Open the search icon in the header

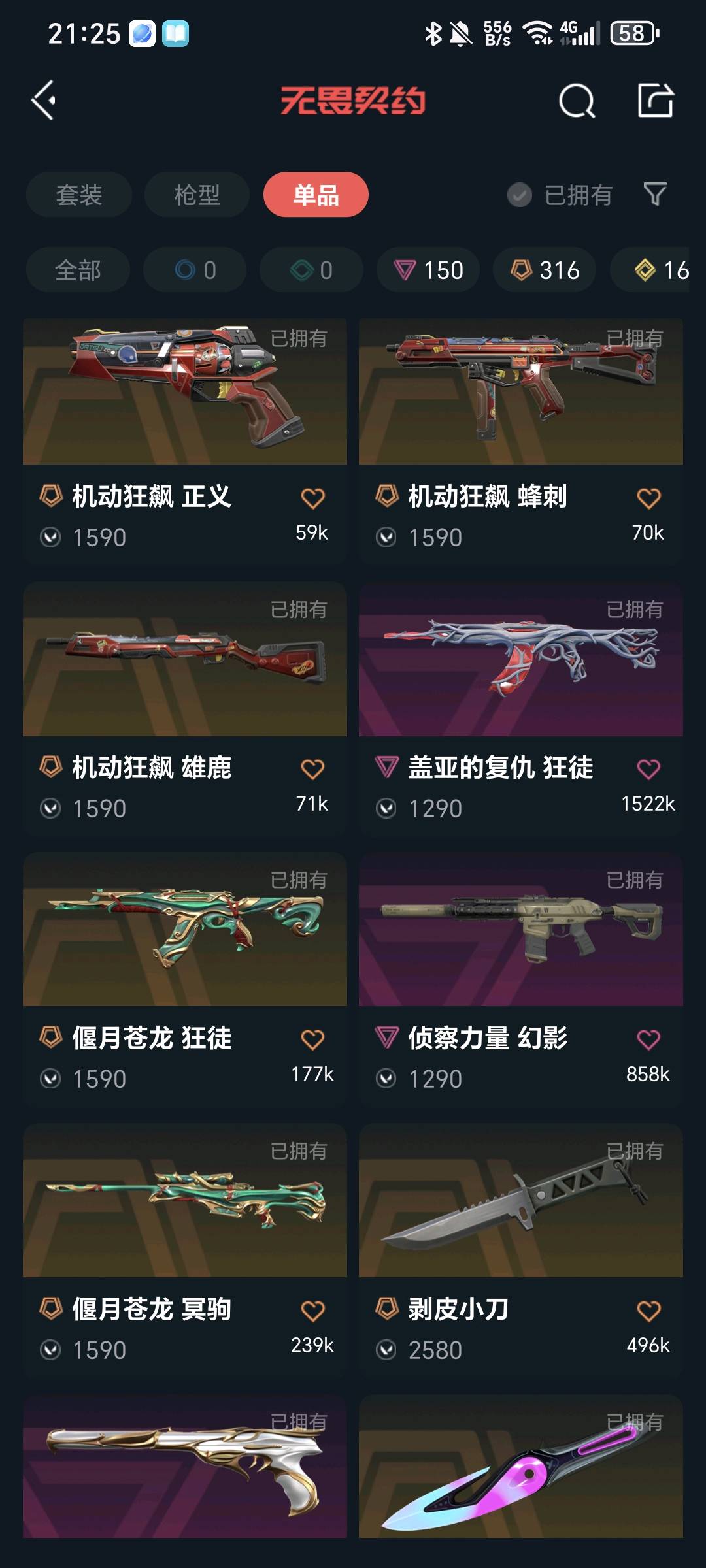pos(577,101)
